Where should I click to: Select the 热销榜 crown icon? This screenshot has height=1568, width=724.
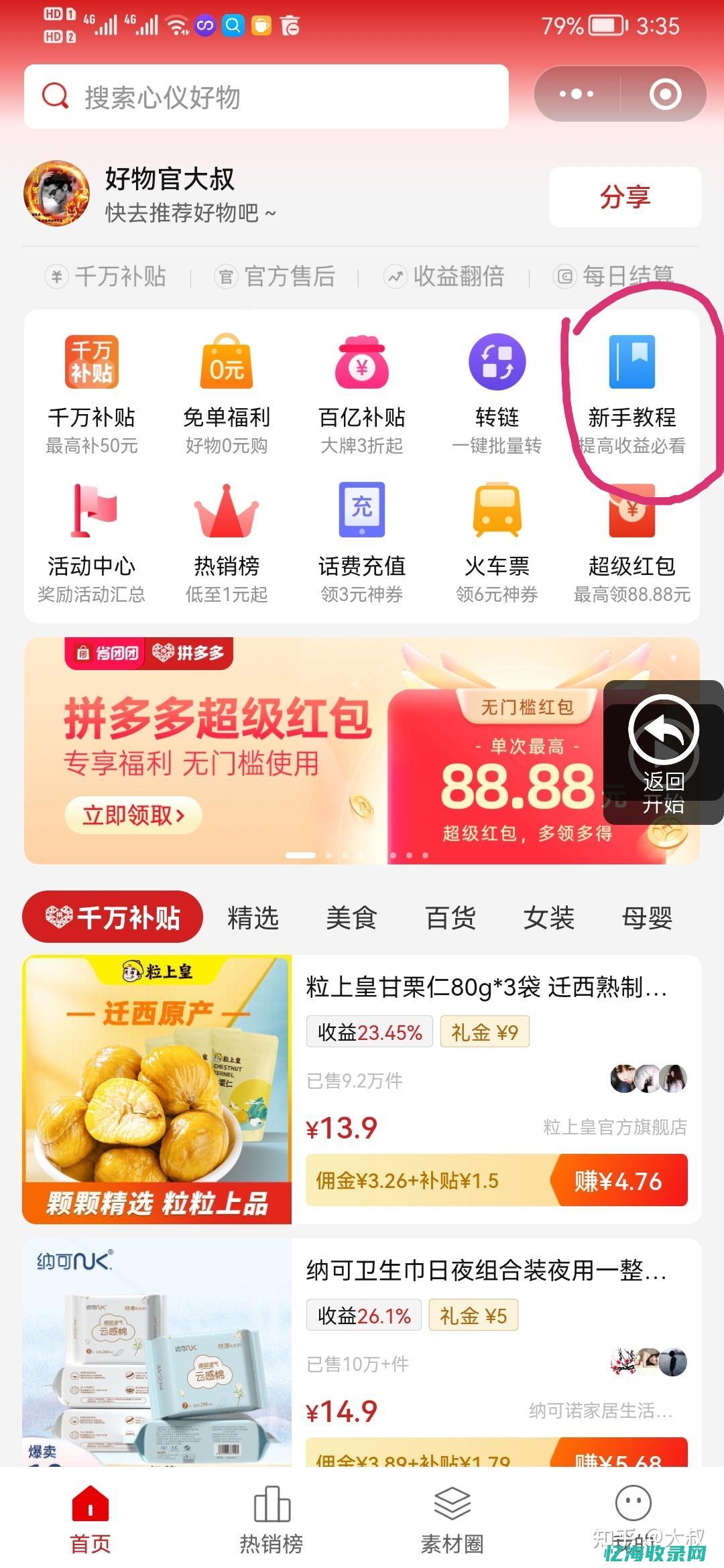[228, 509]
